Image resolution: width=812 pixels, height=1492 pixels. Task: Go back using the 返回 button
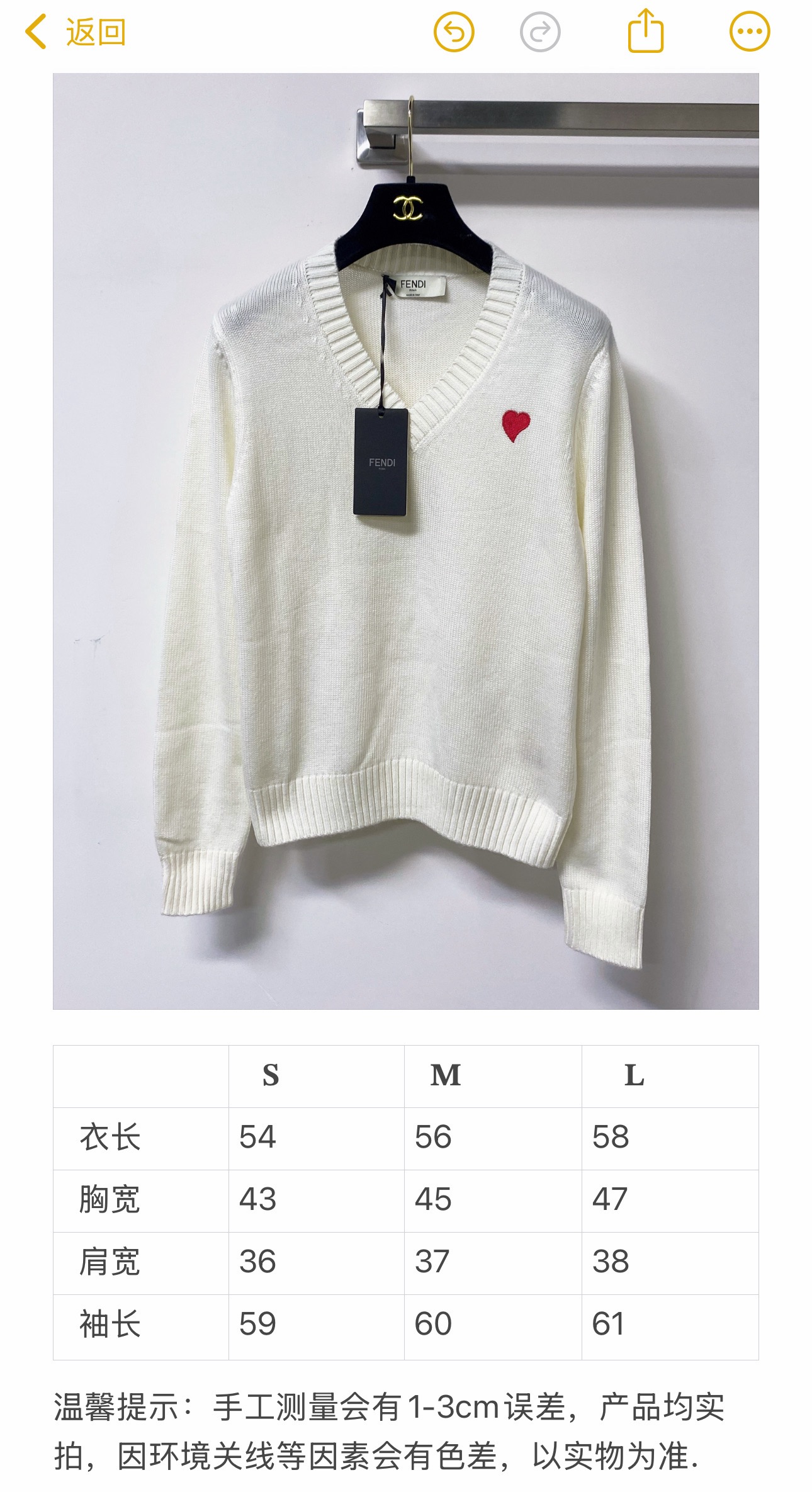pos(76,31)
